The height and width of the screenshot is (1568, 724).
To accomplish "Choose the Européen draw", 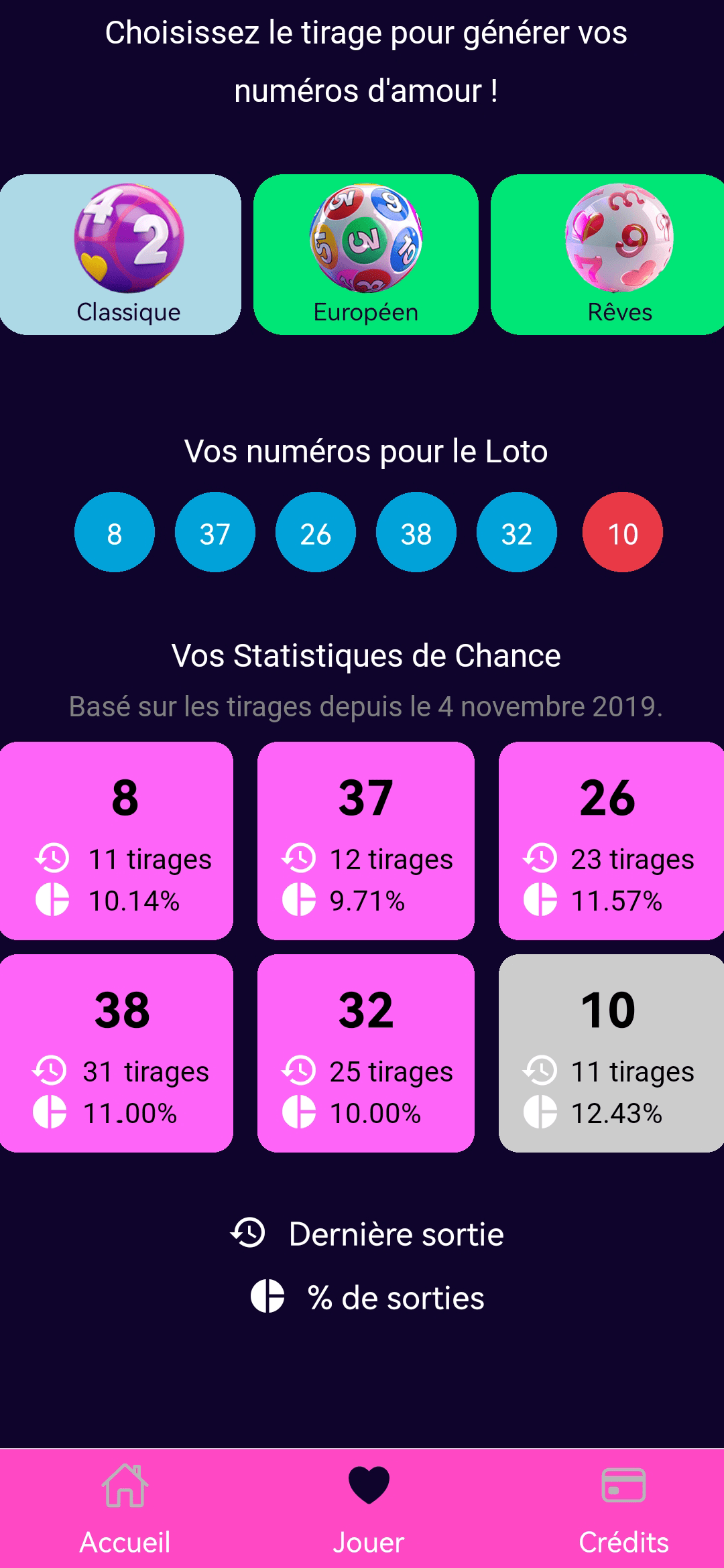I will click(x=366, y=255).
